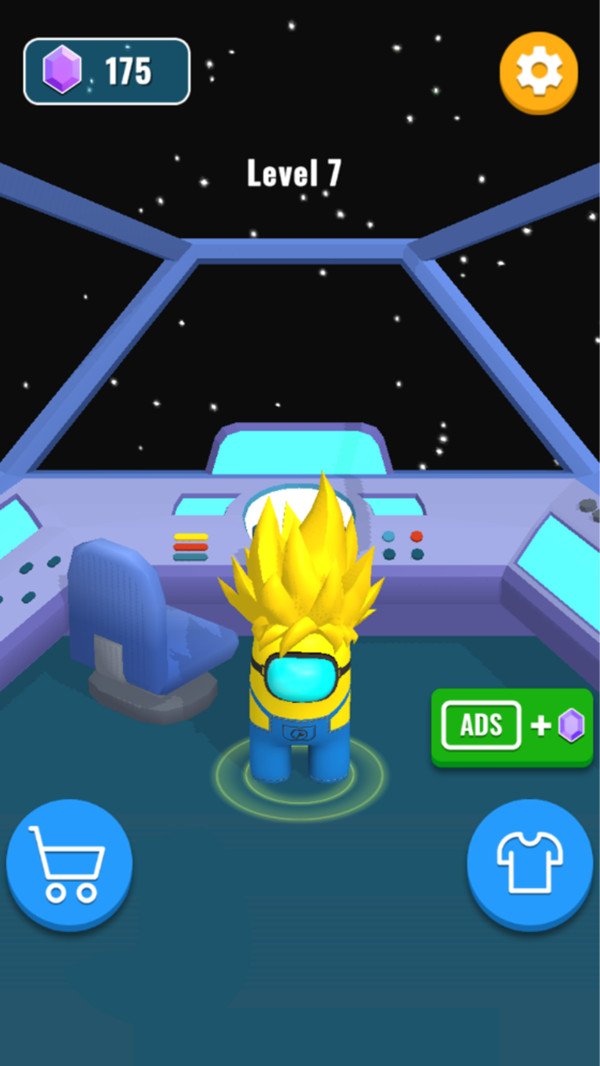600x1066 pixels.
Task: Open the settings gear
Action: (539, 71)
